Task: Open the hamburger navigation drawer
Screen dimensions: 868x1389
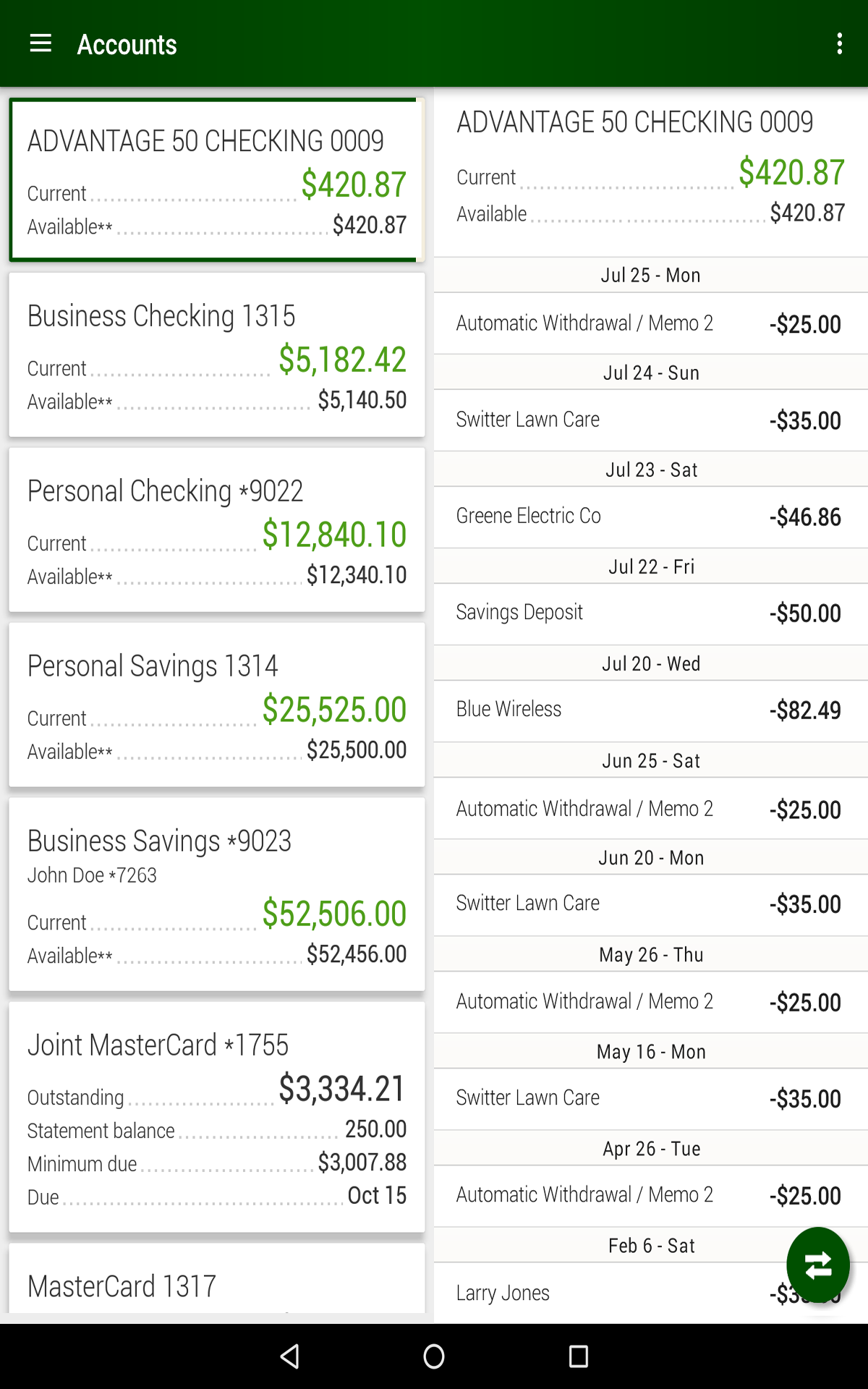Action: [x=41, y=44]
